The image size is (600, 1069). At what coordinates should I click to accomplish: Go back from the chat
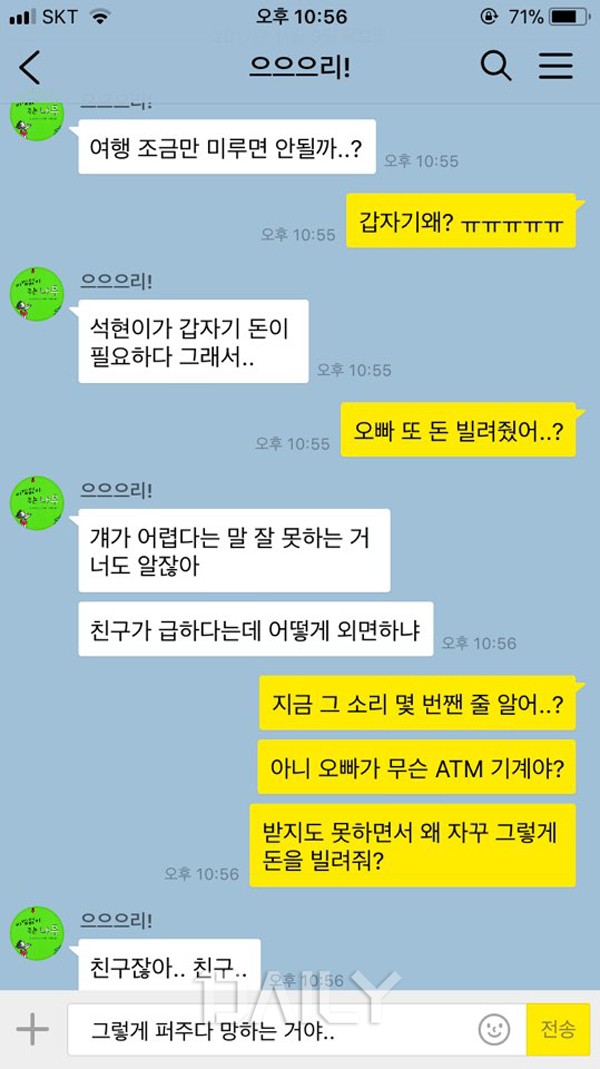point(30,67)
